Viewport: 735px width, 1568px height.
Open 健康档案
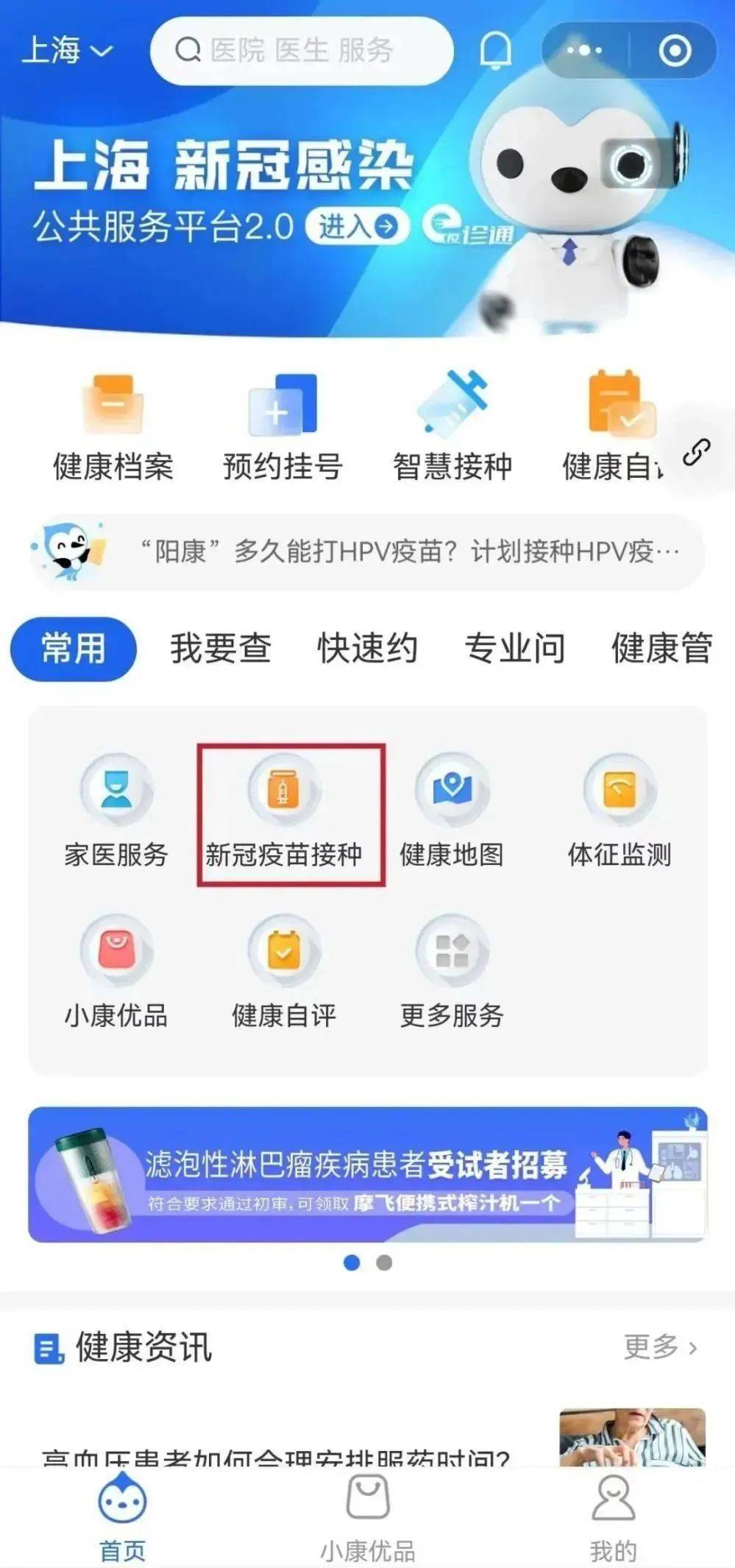coord(113,427)
